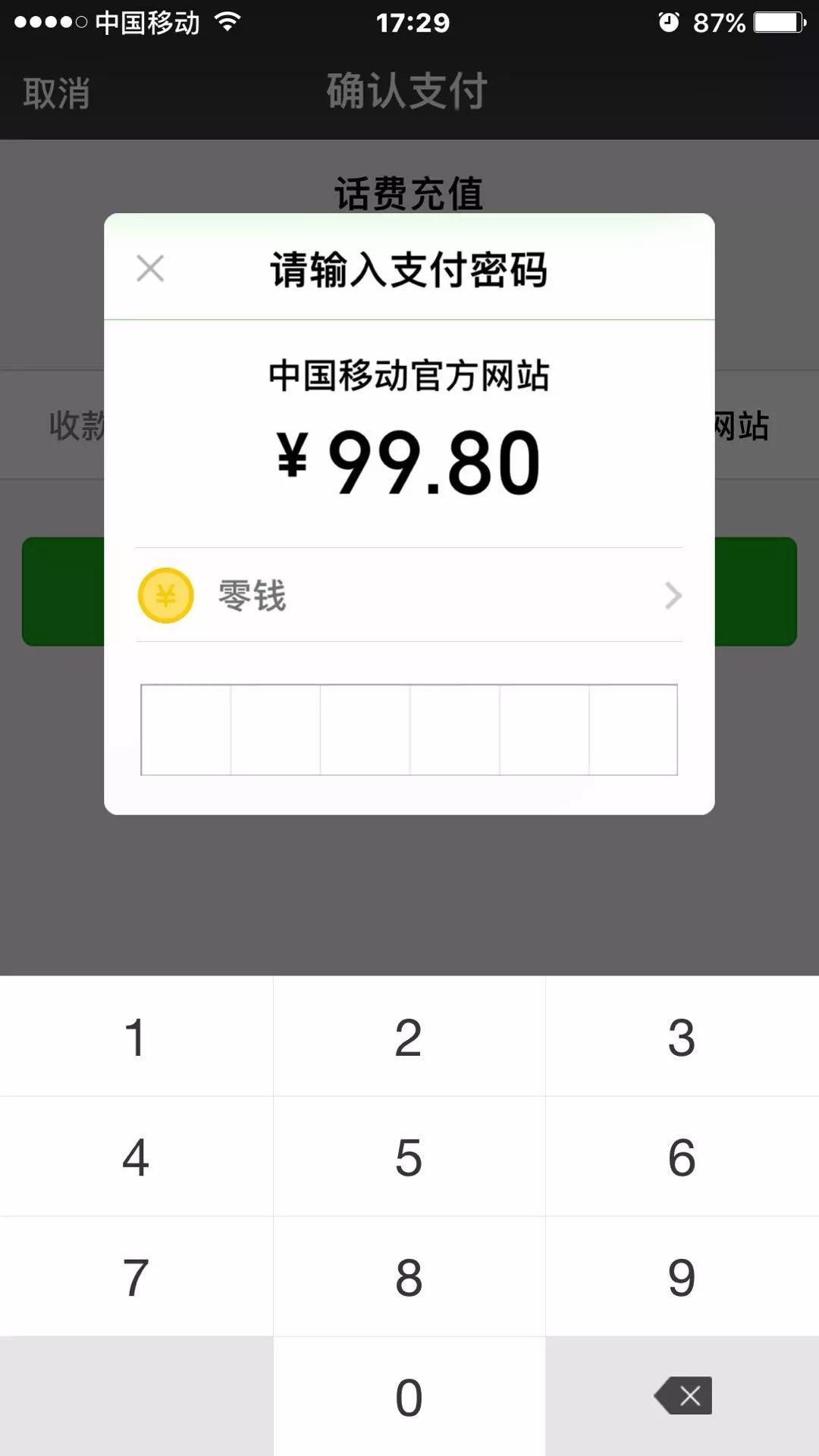Tap the alarm clock icon in status bar

[667, 23]
